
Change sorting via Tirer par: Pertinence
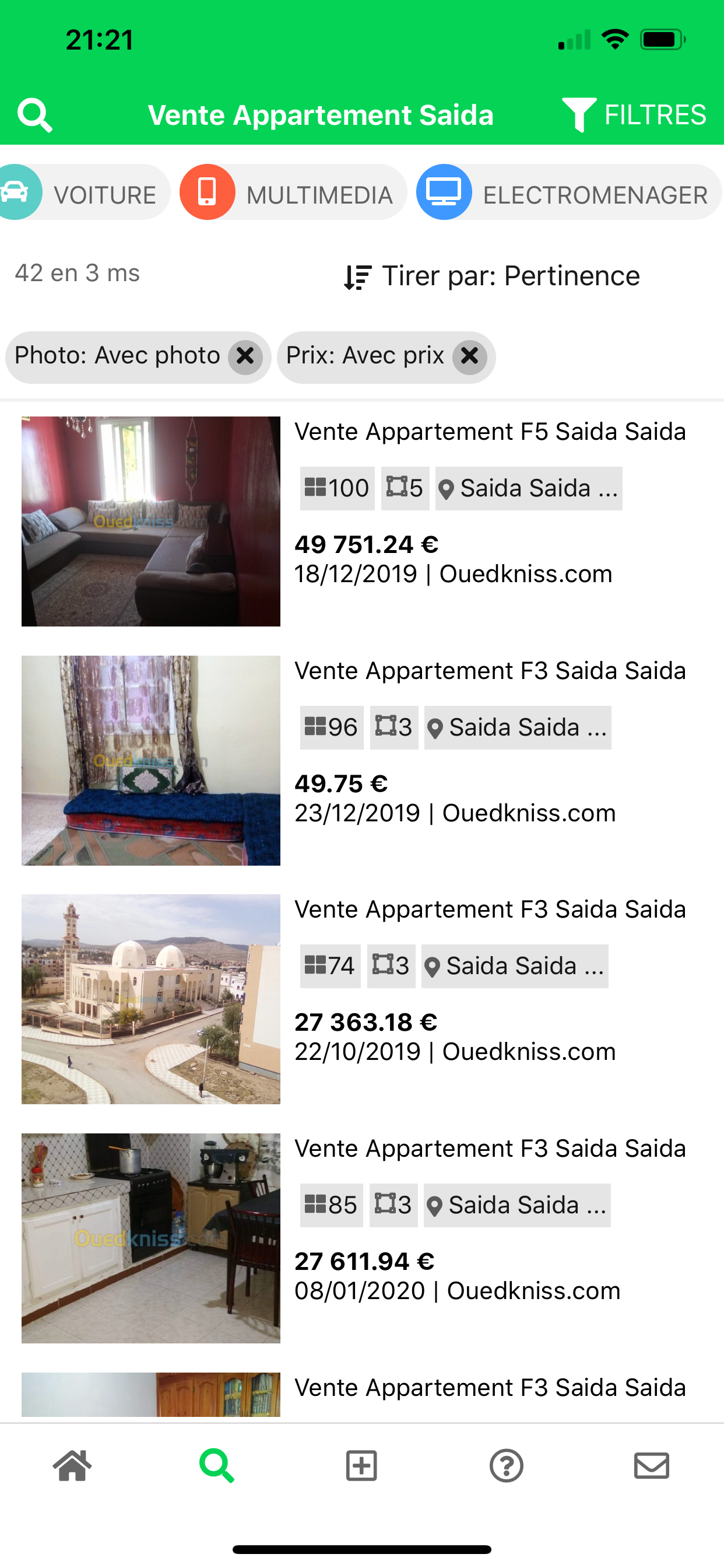tap(491, 276)
